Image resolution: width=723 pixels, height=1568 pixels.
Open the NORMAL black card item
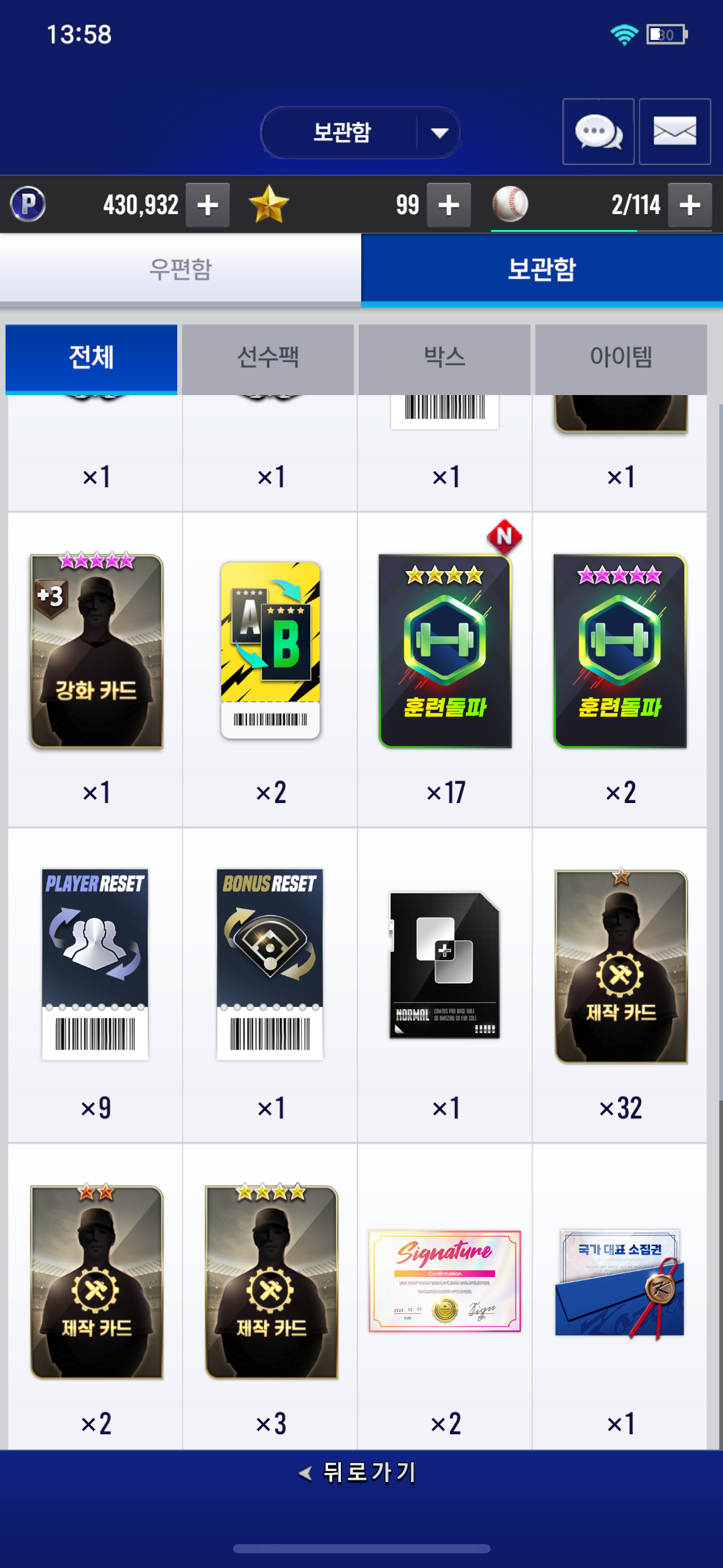(445, 965)
